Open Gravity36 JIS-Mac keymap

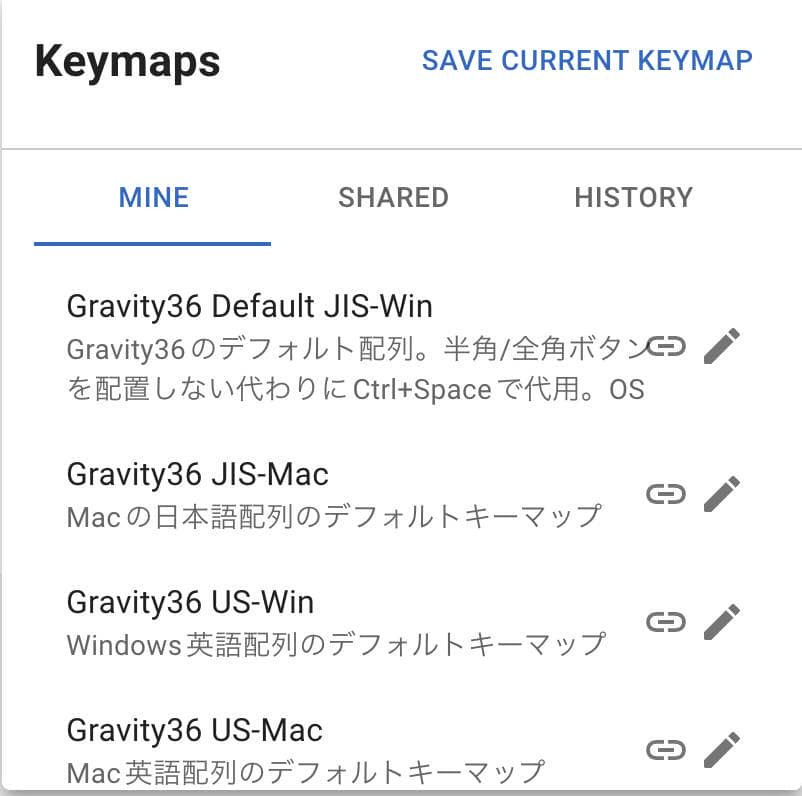(x=198, y=472)
